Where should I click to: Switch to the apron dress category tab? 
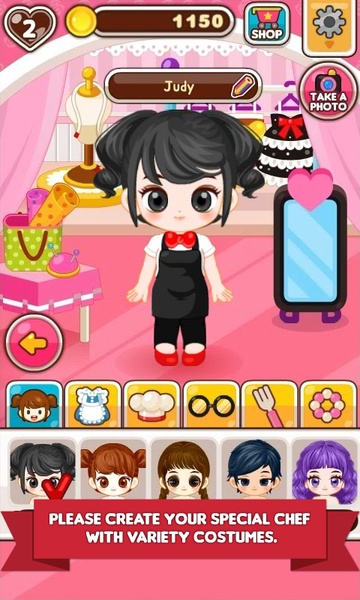point(93,404)
